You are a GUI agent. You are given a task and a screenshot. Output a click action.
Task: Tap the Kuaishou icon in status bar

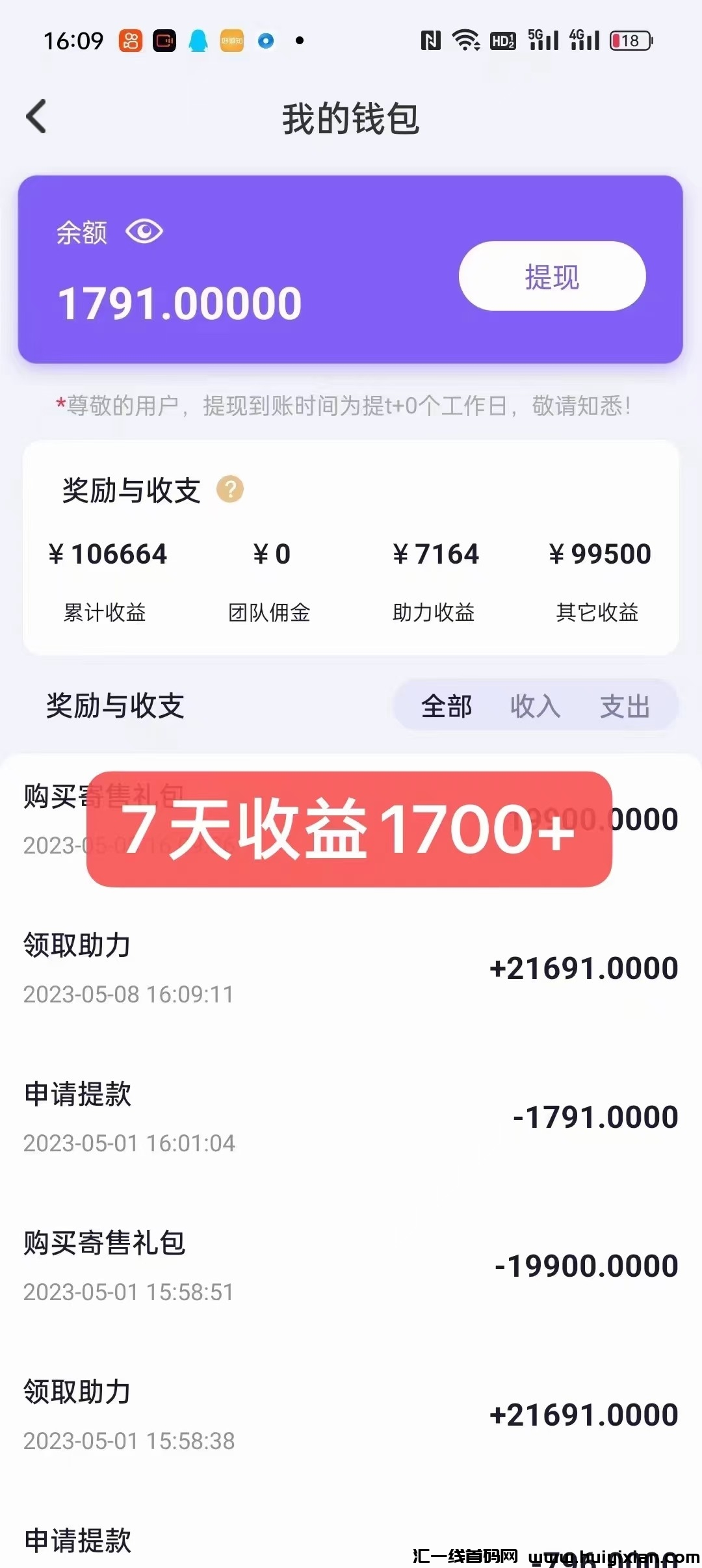[129, 40]
